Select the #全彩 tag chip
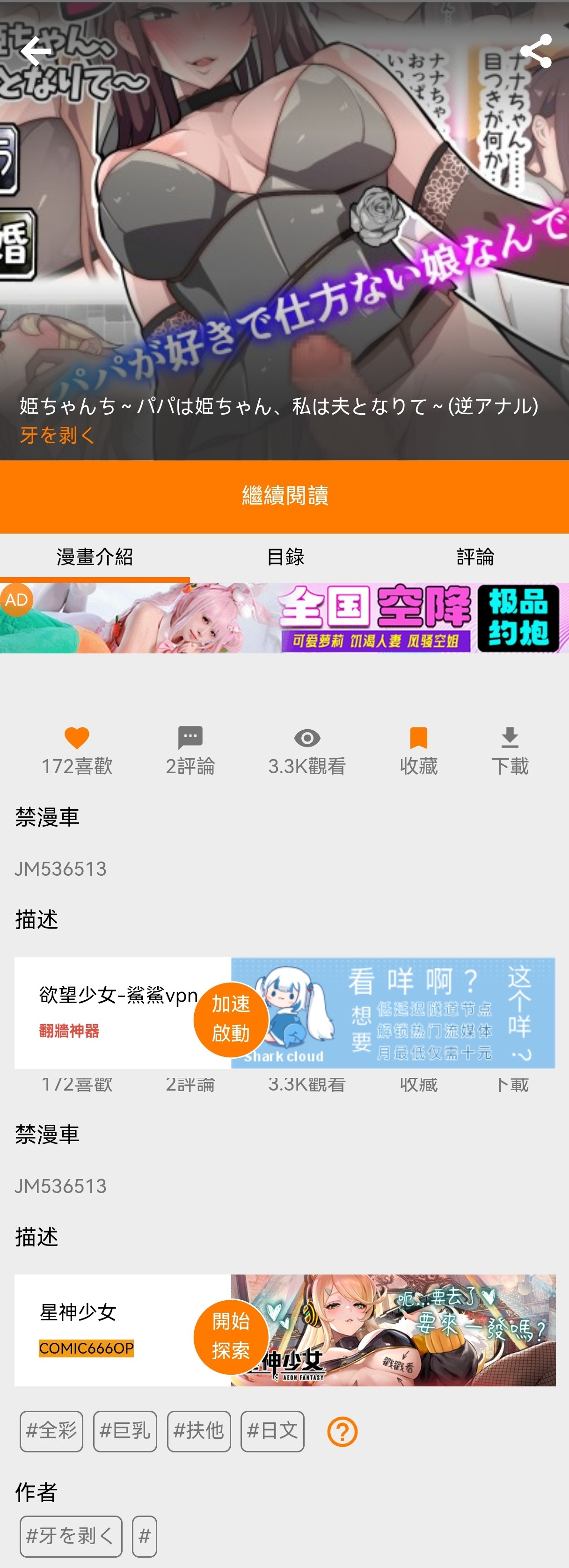Image resolution: width=569 pixels, height=1568 pixels. [x=51, y=1431]
